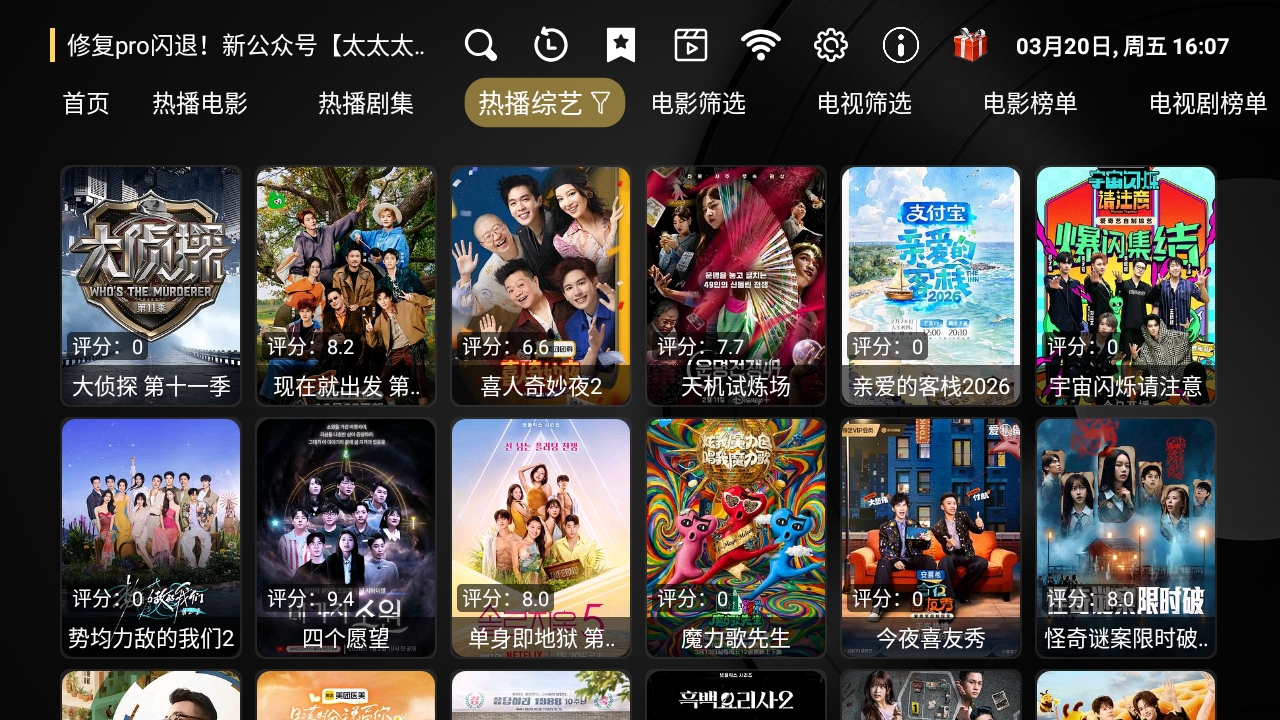Open 亲爱的客栈2026
Viewport: 1280px width, 720px height.
click(931, 286)
